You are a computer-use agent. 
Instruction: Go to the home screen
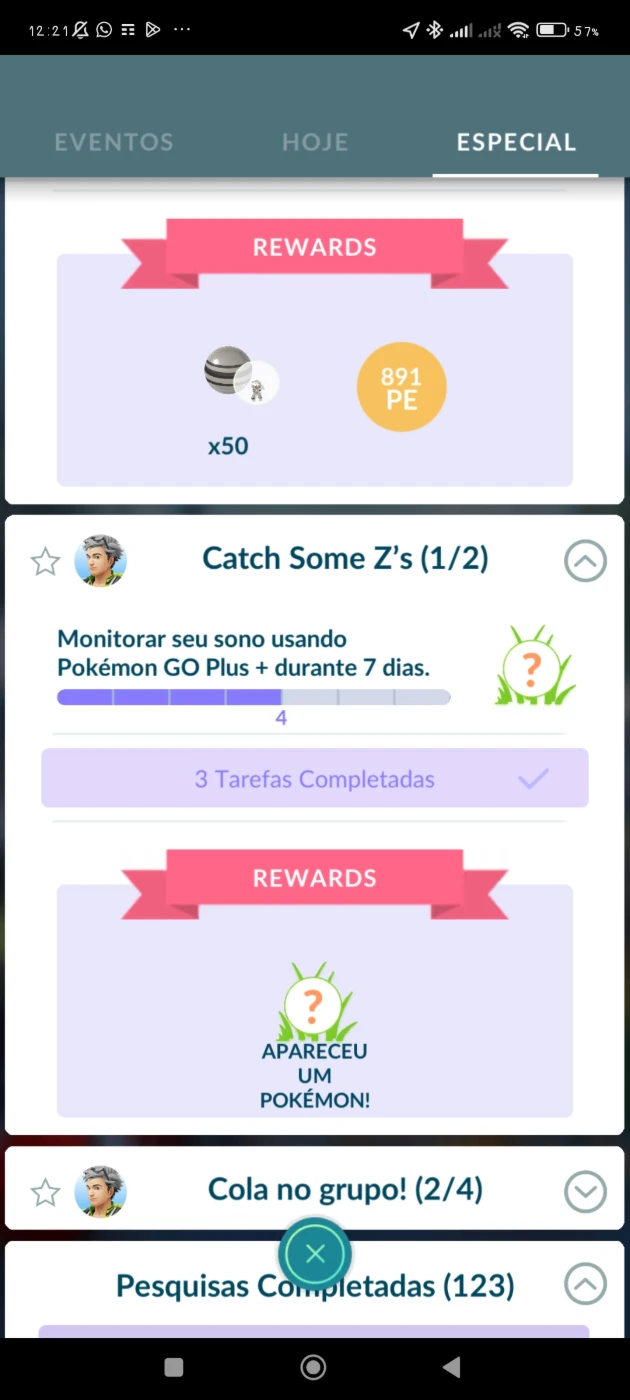pyautogui.click(x=313, y=1367)
